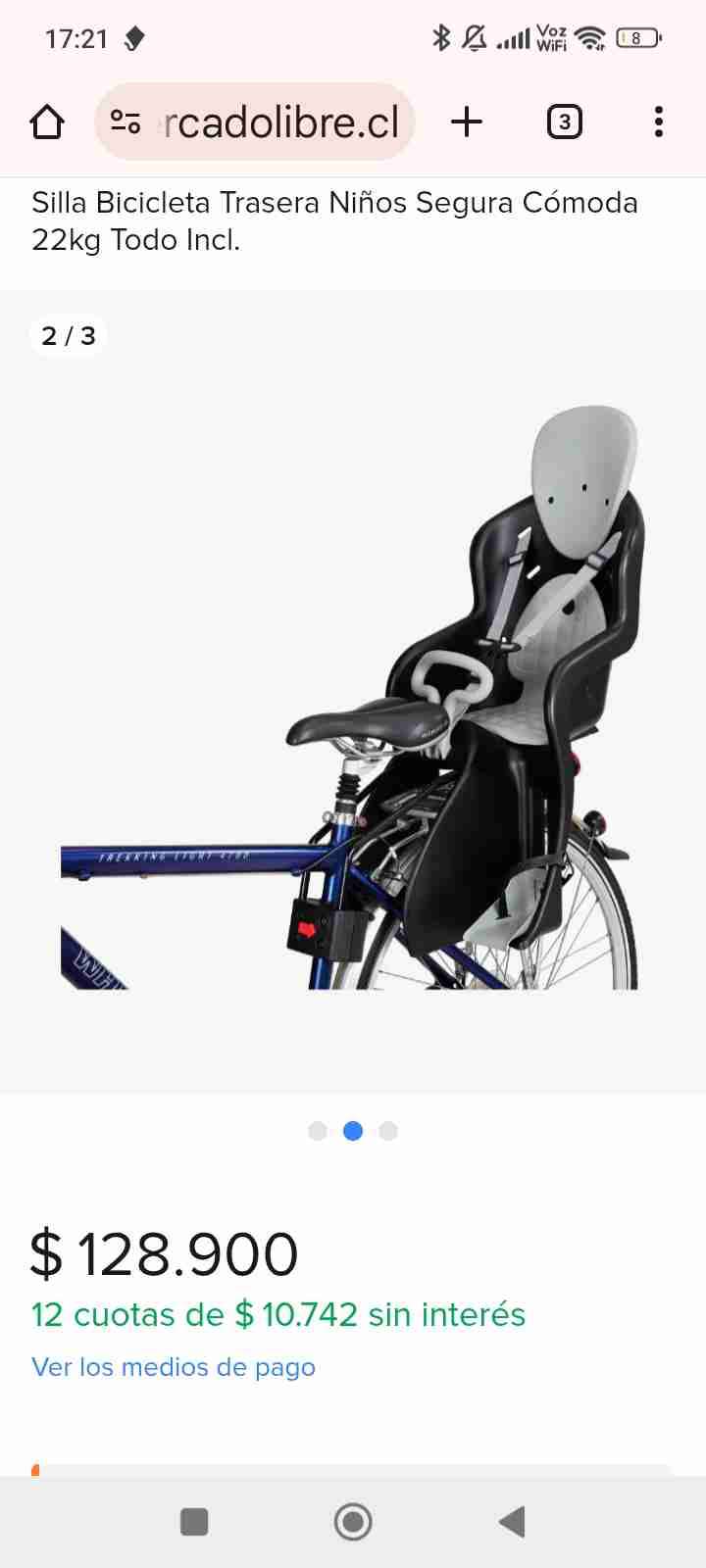The width and height of the screenshot is (706, 1568).
Task: Tap the active second carousel dot
Action: 352,1130
